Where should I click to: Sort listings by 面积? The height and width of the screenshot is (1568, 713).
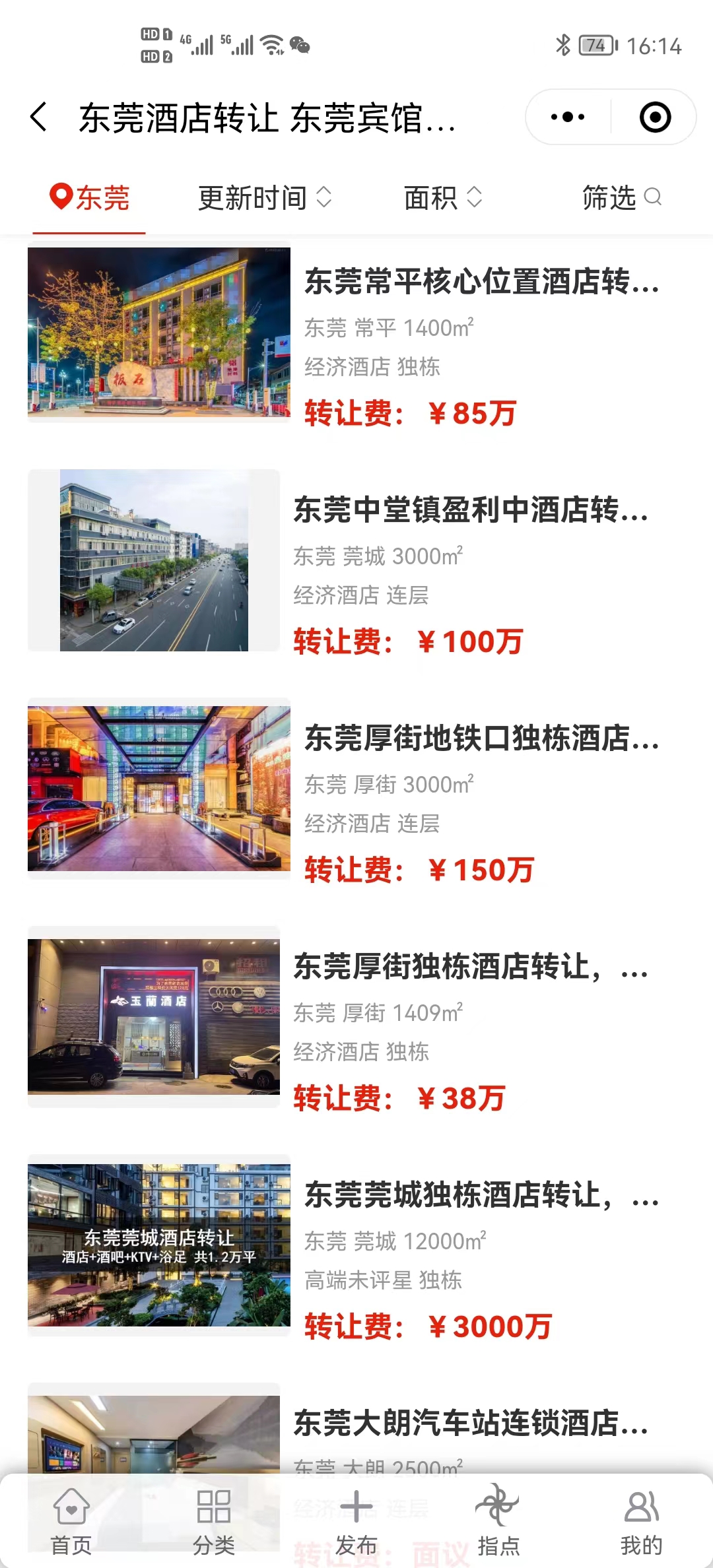pyautogui.click(x=442, y=198)
